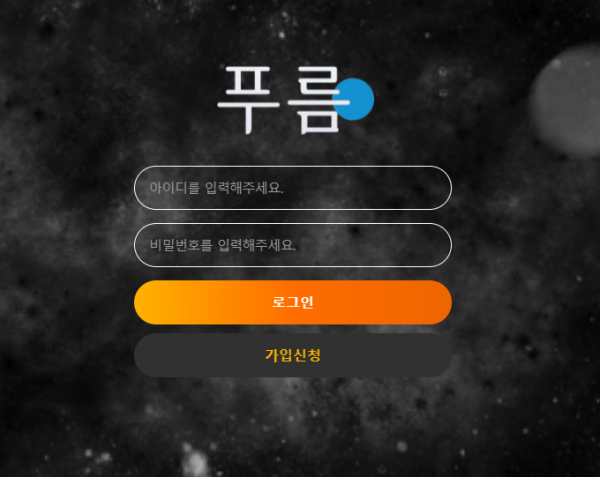Tap the ID input field (아이디를 입력해주세요)
This screenshot has height=477, width=600.
point(292,187)
